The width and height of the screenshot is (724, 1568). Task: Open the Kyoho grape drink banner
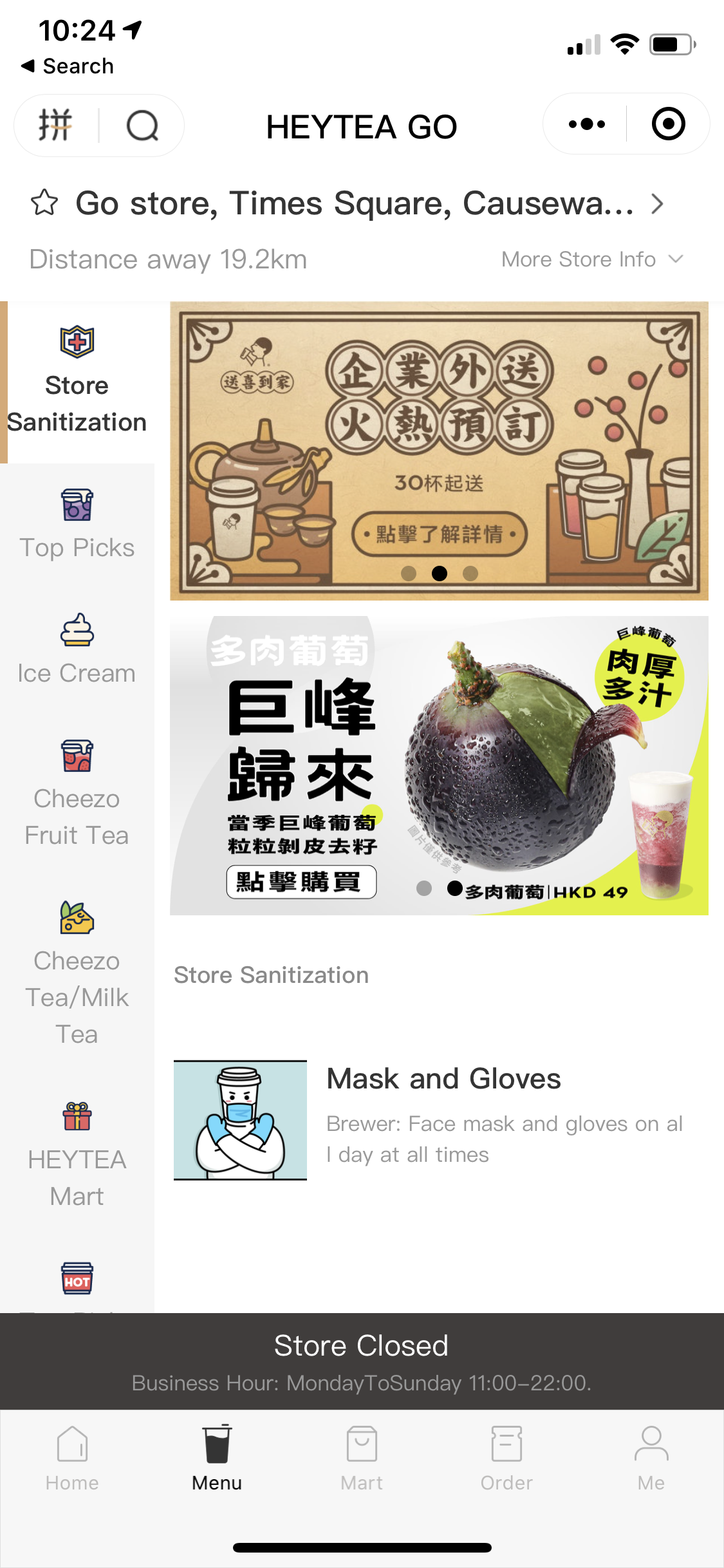point(439,765)
